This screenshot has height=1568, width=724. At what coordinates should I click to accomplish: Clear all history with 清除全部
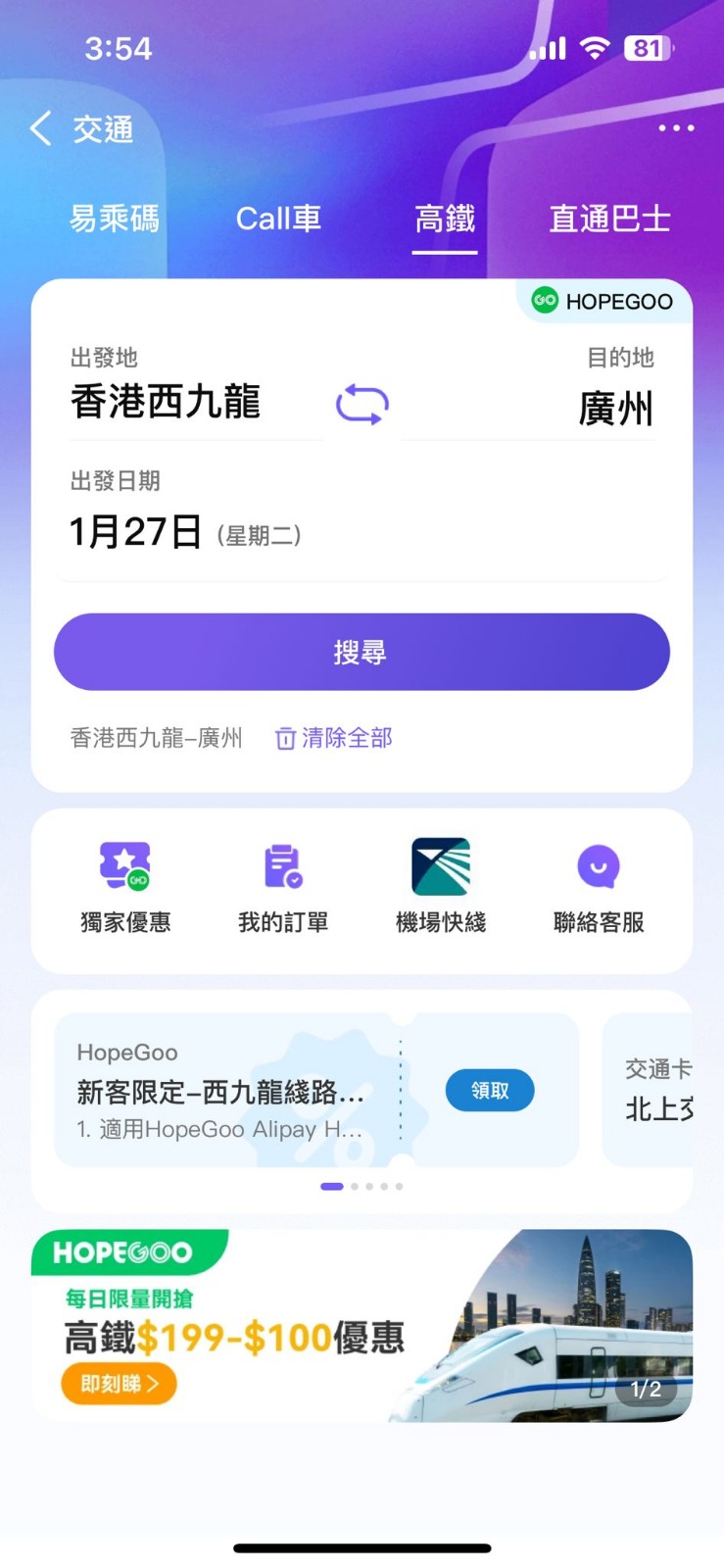point(335,738)
